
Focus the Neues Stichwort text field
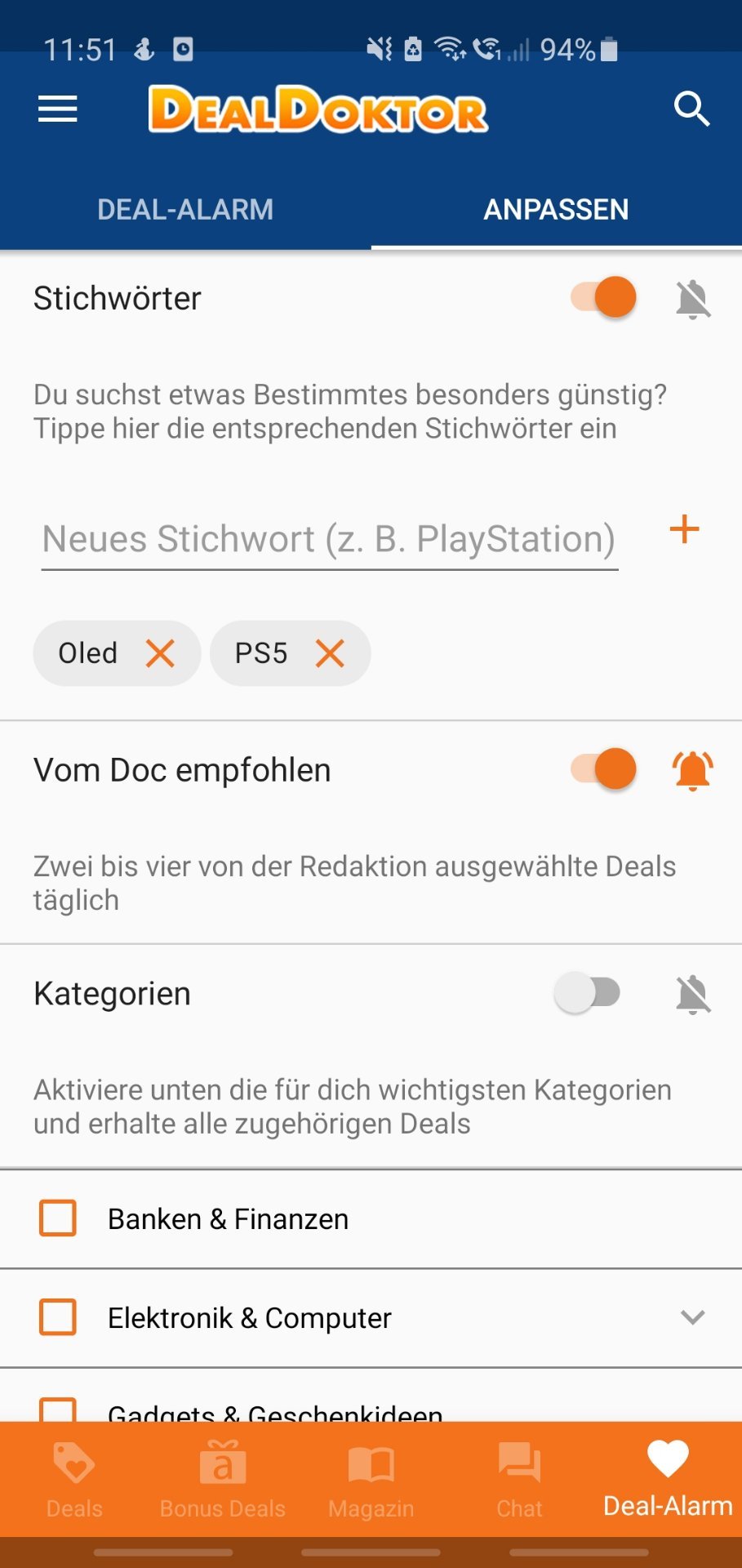pyautogui.click(x=330, y=539)
